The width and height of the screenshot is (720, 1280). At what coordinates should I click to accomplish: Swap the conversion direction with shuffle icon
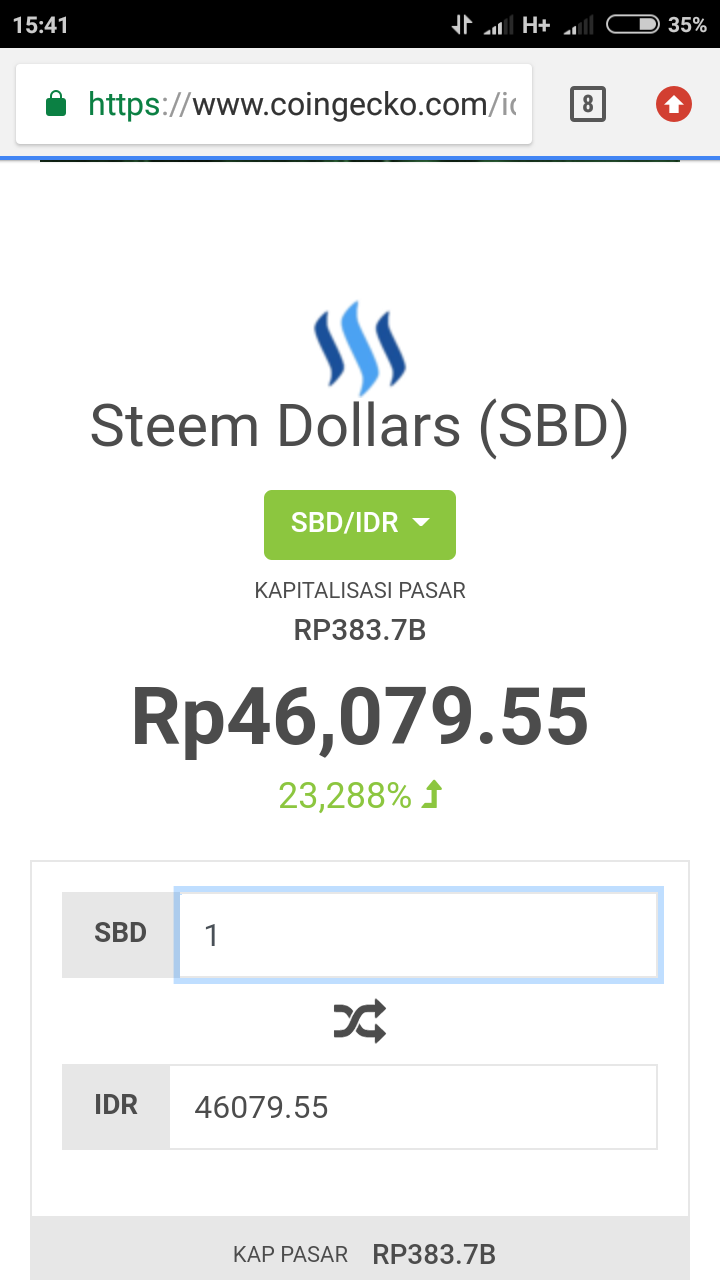click(x=360, y=1021)
